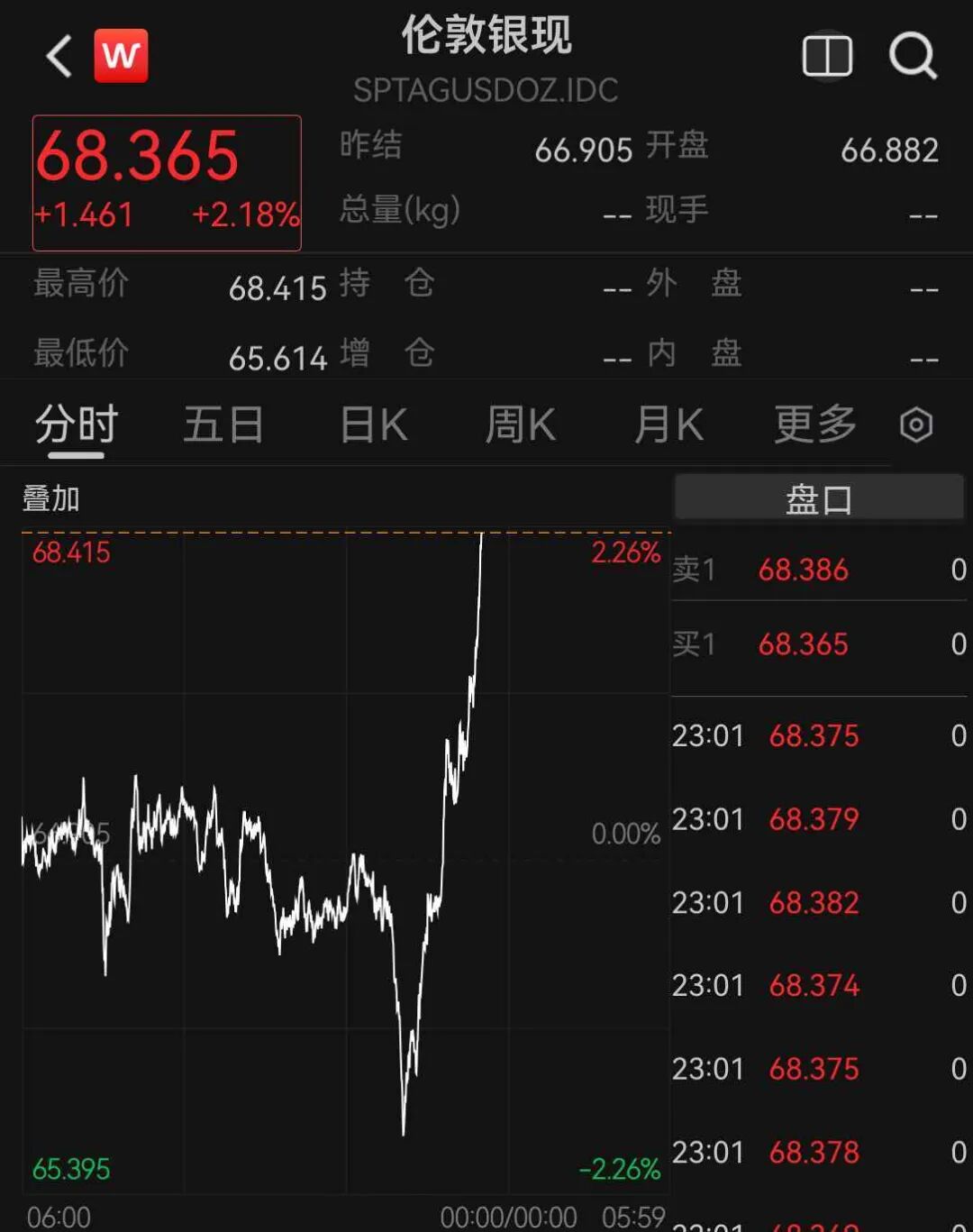Viewport: 973px width, 1232px height.
Task: Open the search magnifier icon
Action: [x=913, y=56]
